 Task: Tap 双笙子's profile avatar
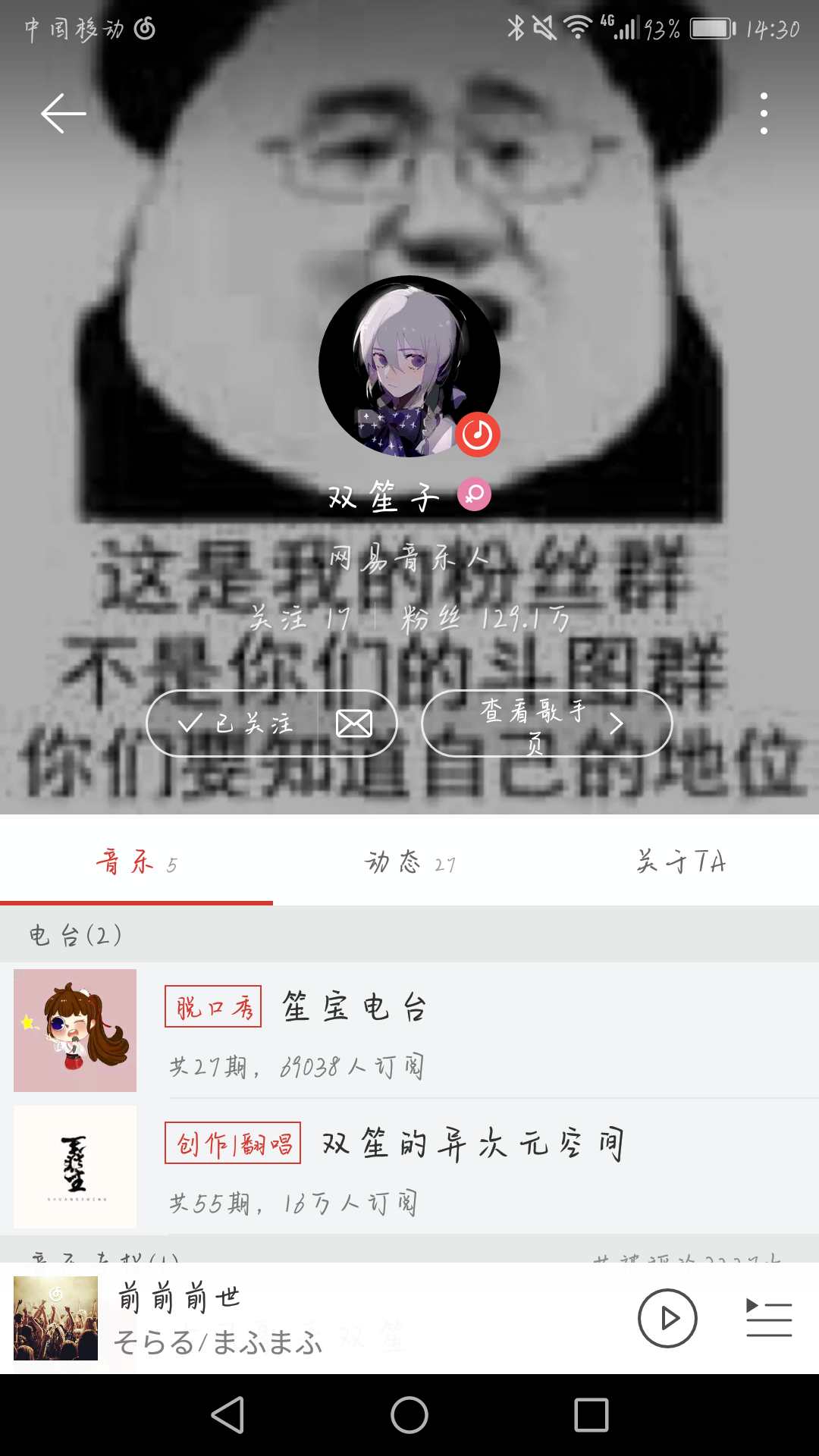[x=409, y=366]
